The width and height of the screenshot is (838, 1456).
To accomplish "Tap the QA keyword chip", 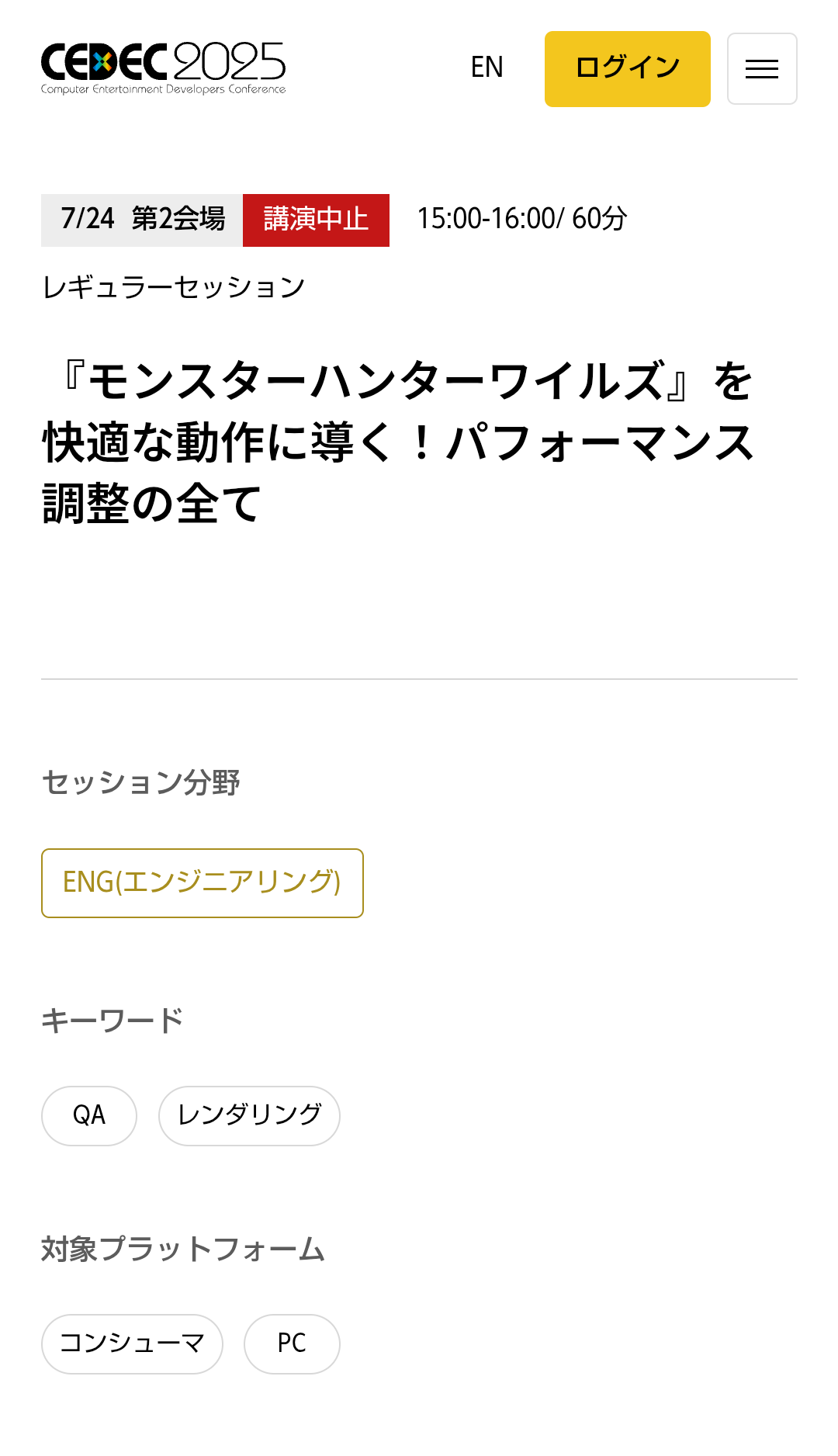I will point(89,1115).
